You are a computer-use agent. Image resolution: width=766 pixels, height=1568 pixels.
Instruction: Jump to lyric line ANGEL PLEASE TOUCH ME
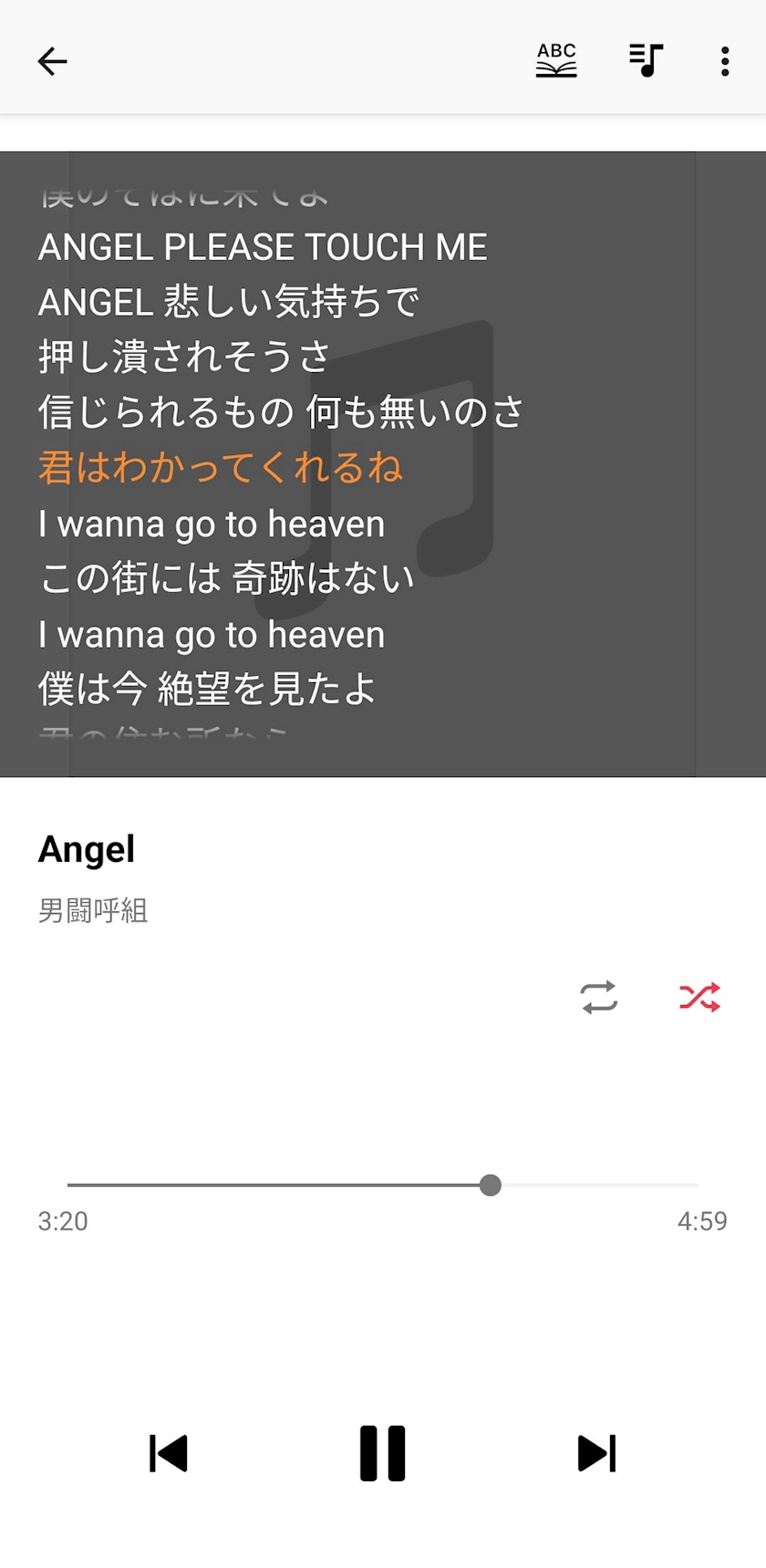[263, 247]
